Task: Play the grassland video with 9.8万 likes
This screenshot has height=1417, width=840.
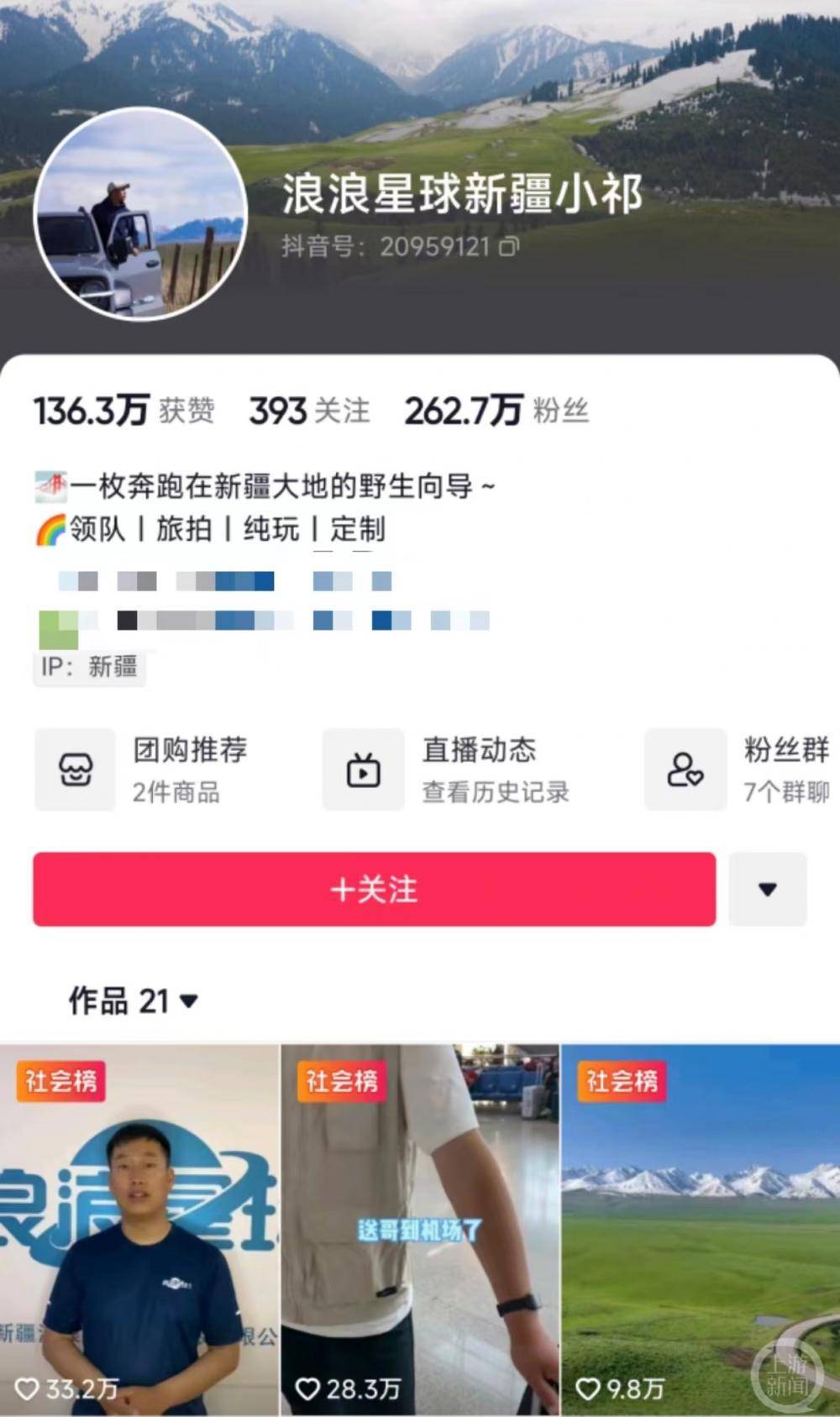Action: click(700, 1231)
